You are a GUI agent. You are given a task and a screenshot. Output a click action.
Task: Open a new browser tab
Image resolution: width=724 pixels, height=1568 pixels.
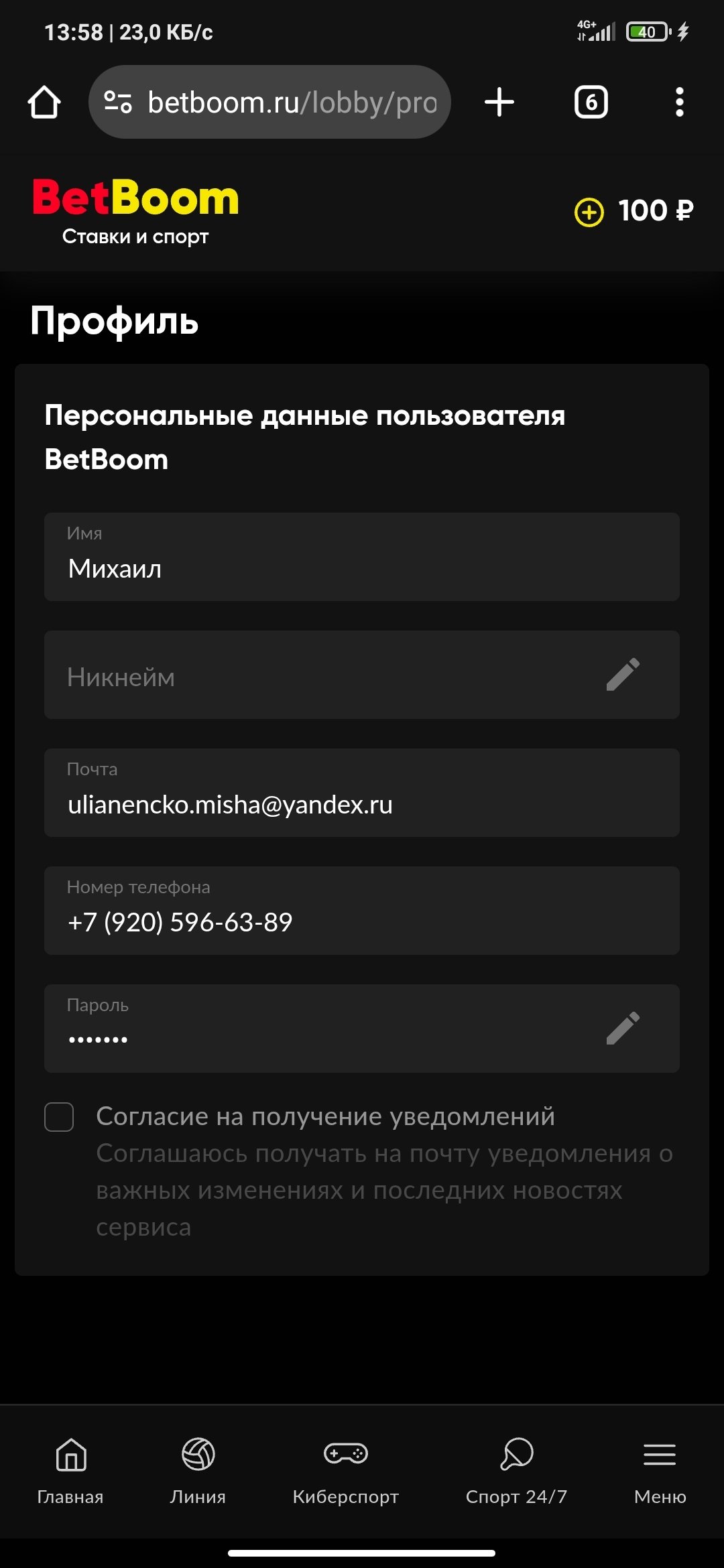499,103
